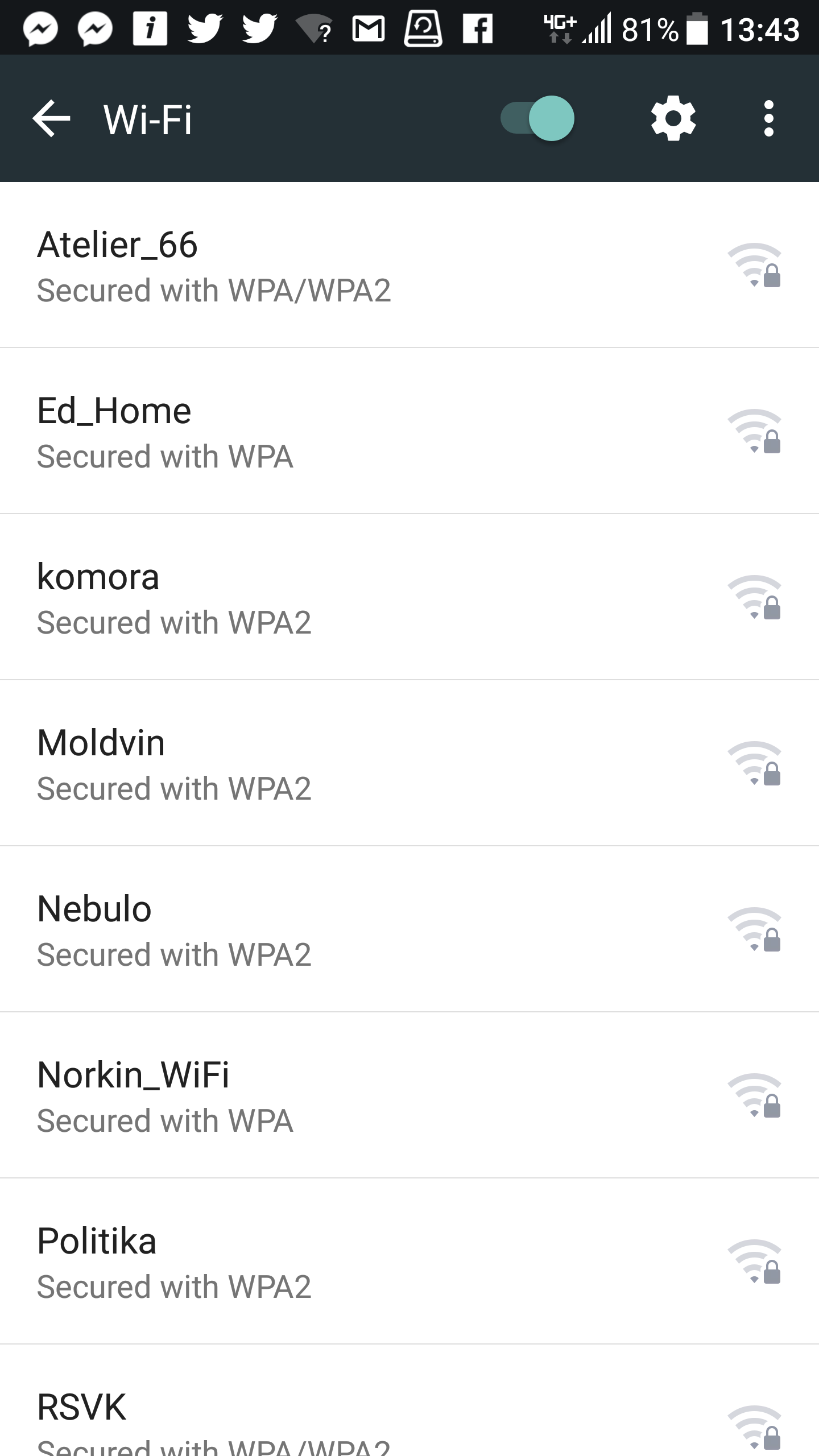This screenshot has height=1456, width=819.
Task: Select the Norkin_WiFi network
Action: [x=409, y=1095]
